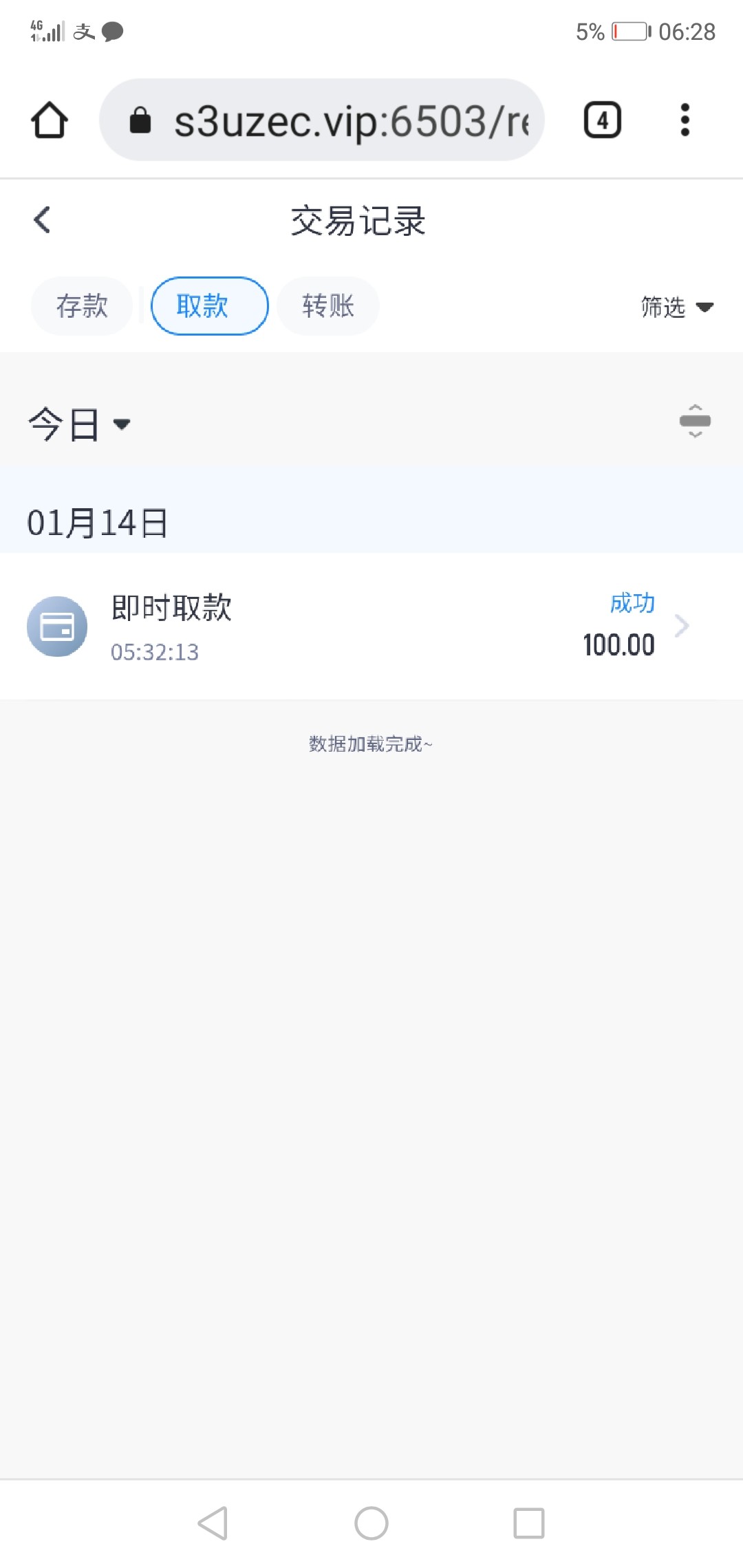743x1568 pixels.
Task: Open recent apps from the navigation bar
Action: click(529, 1523)
